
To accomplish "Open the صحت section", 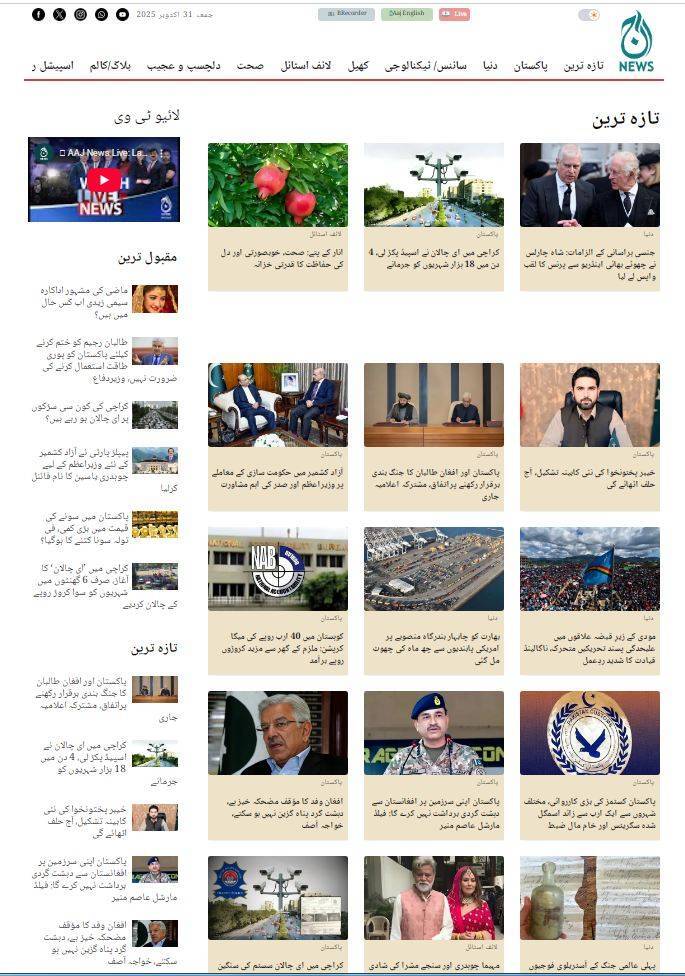I will click(x=250, y=66).
